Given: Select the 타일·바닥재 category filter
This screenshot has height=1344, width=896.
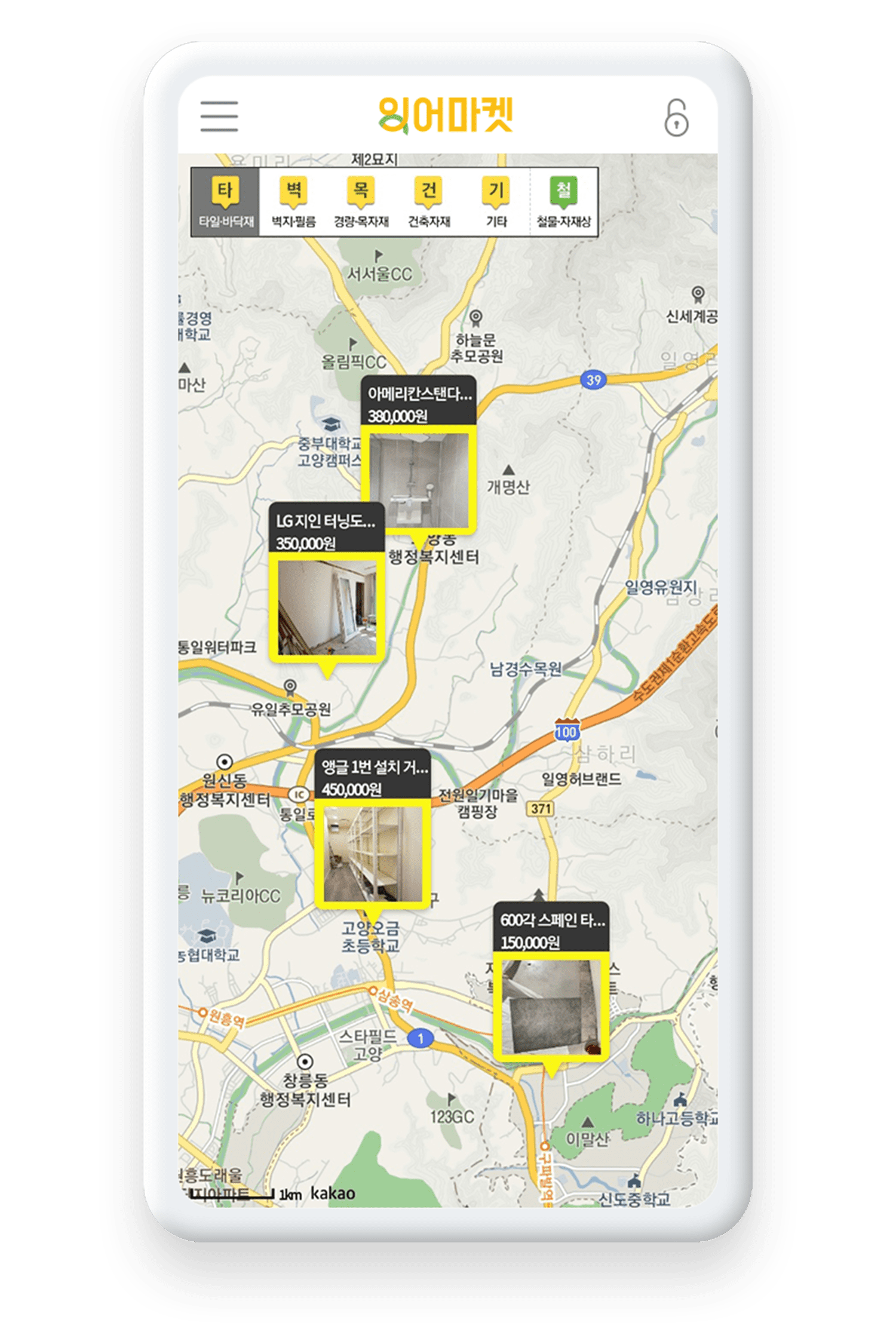Looking at the screenshot, I should click(x=225, y=202).
